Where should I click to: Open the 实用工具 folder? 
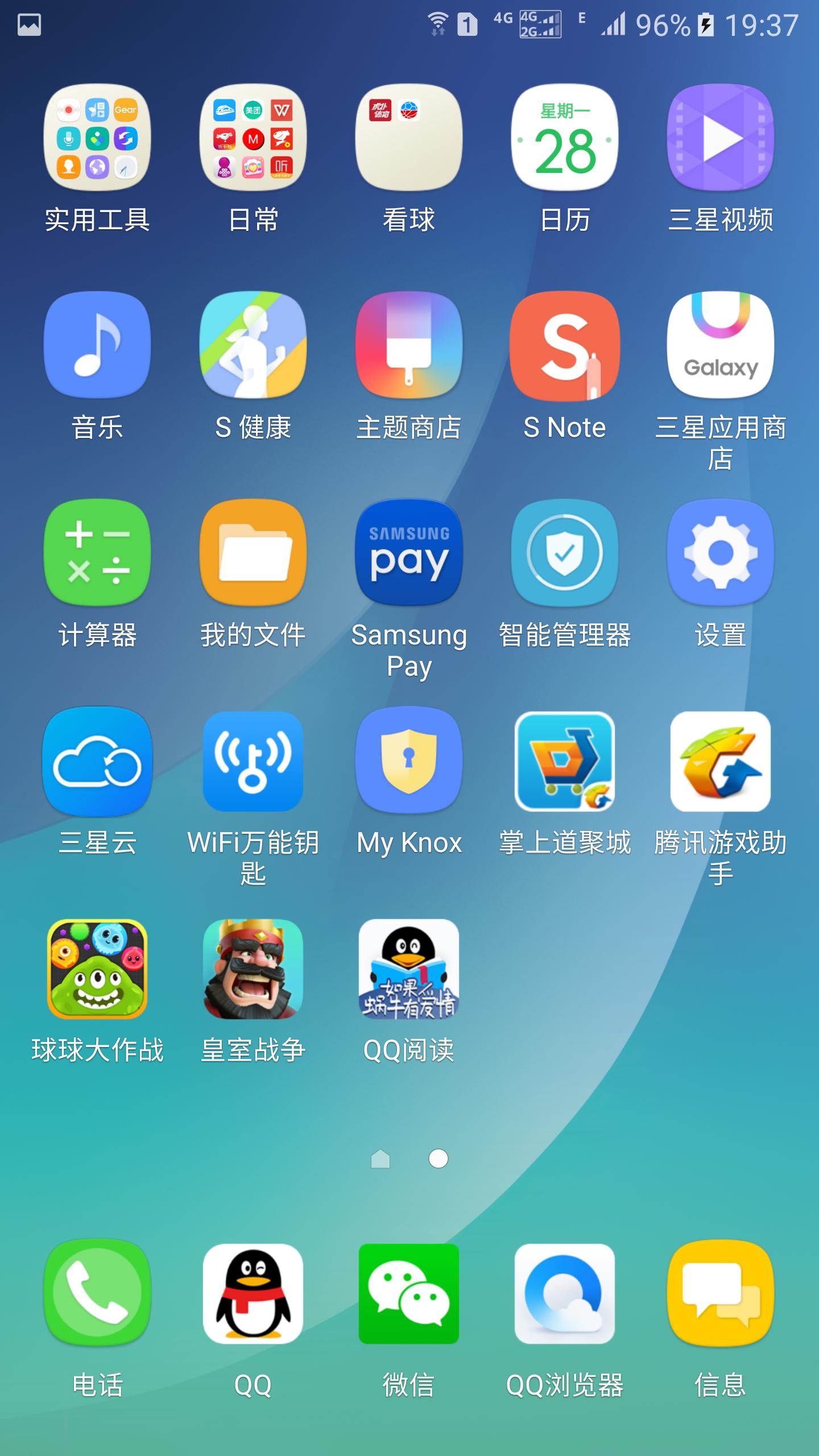click(x=97, y=139)
